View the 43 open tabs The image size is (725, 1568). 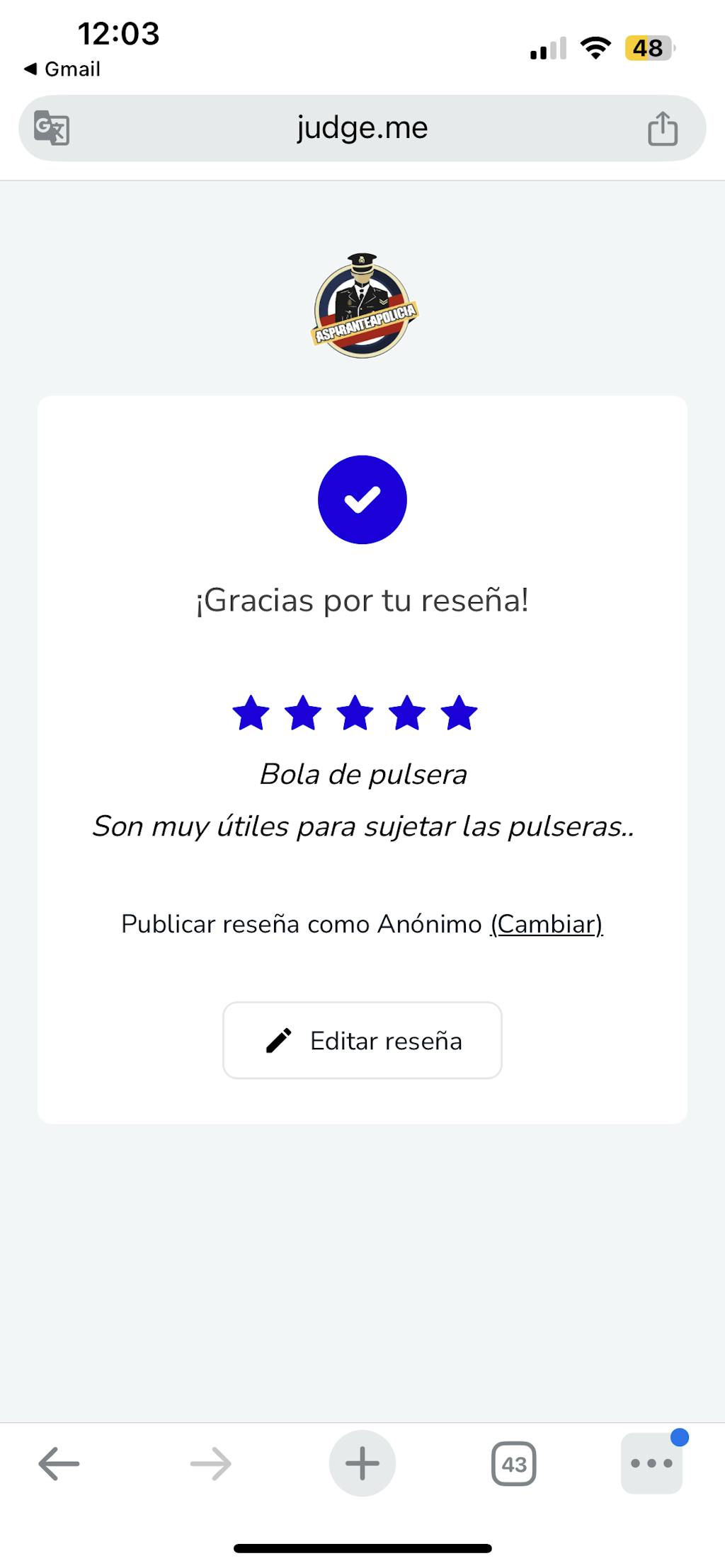(x=513, y=1463)
